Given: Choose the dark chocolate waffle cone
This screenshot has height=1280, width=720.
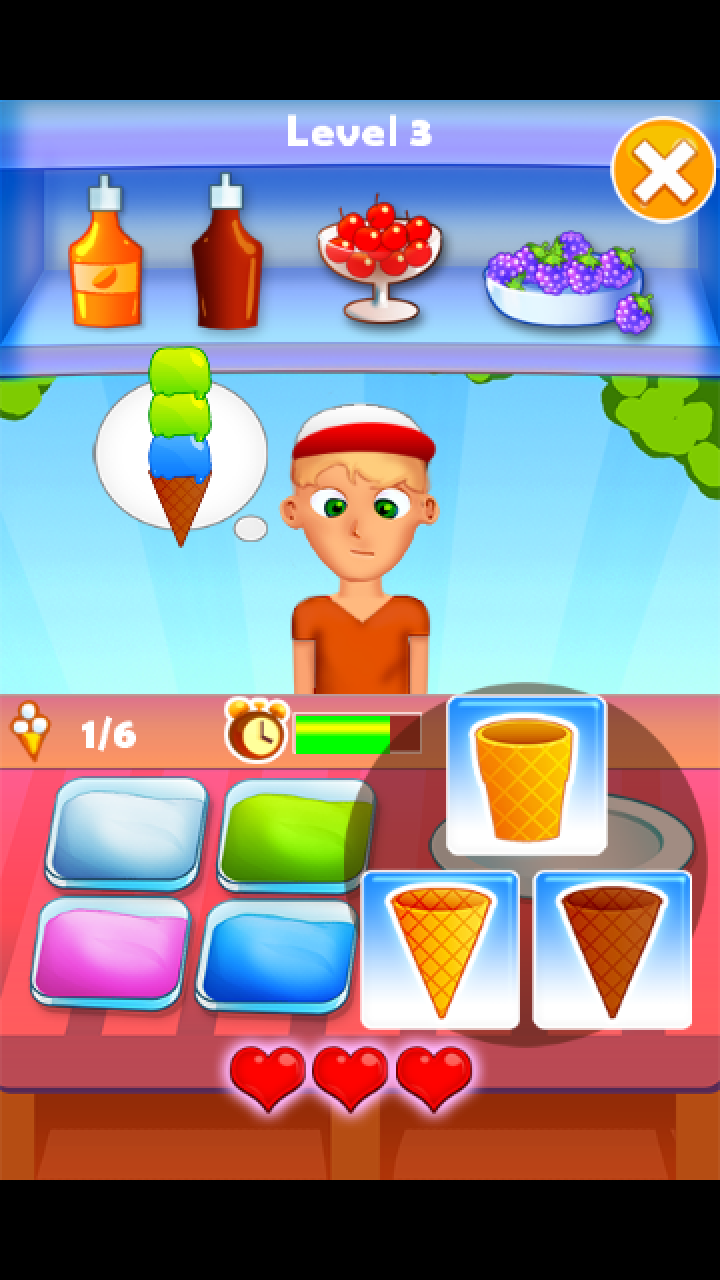Looking at the screenshot, I should (x=612, y=949).
